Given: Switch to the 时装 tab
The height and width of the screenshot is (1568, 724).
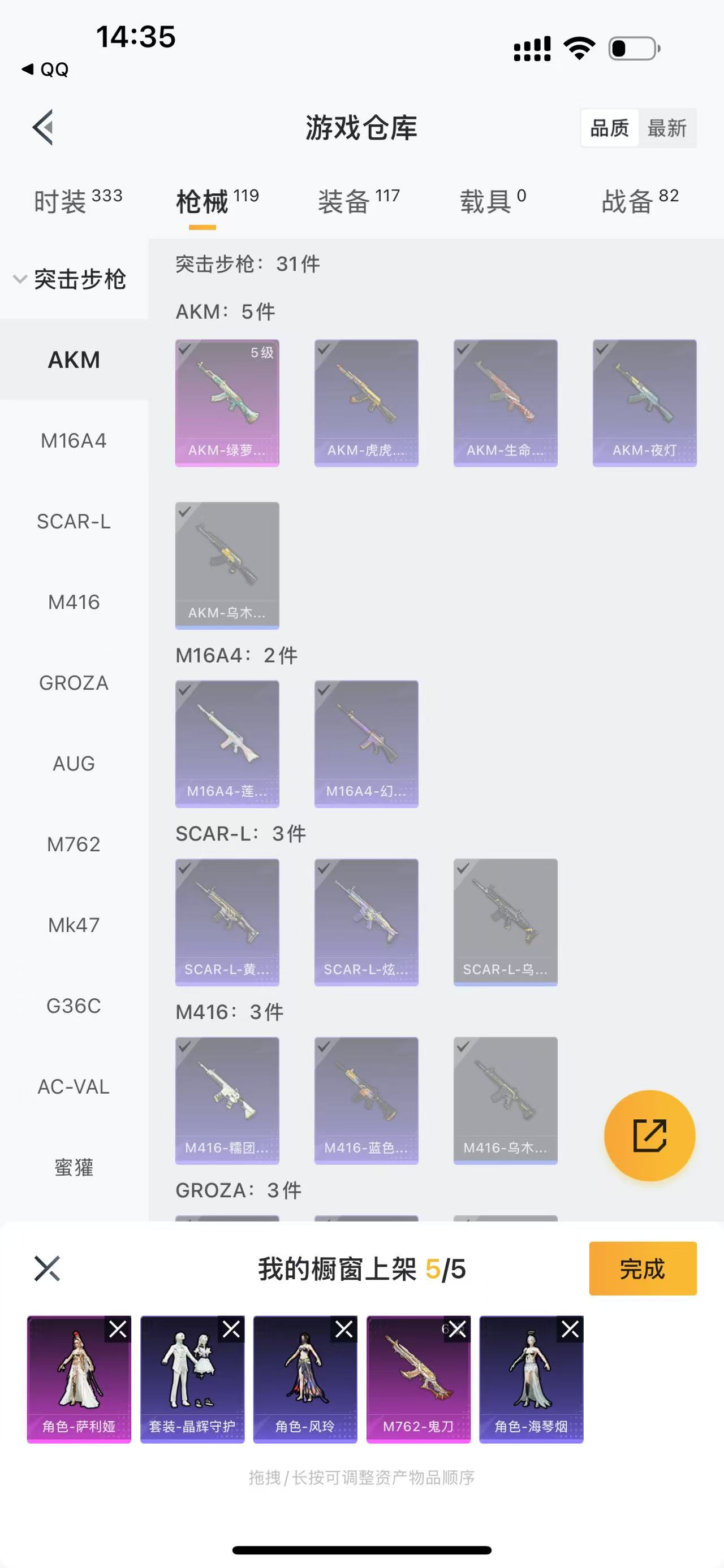Looking at the screenshot, I should [x=78, y=201].
